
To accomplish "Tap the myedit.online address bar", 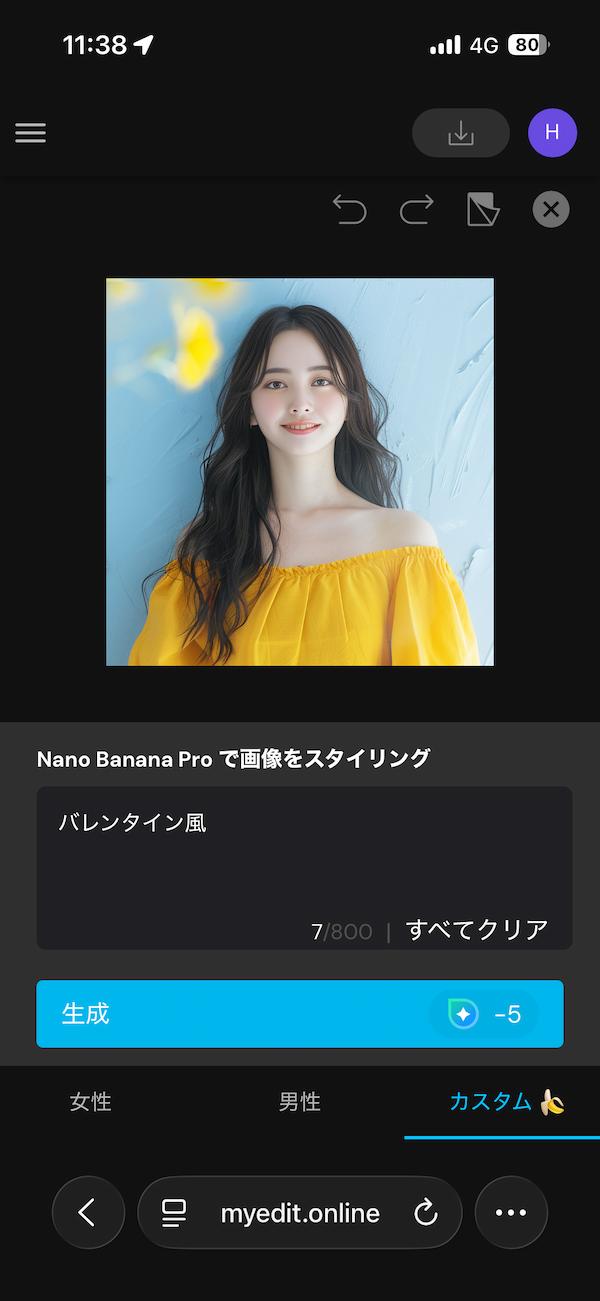I will [300, 1213].
